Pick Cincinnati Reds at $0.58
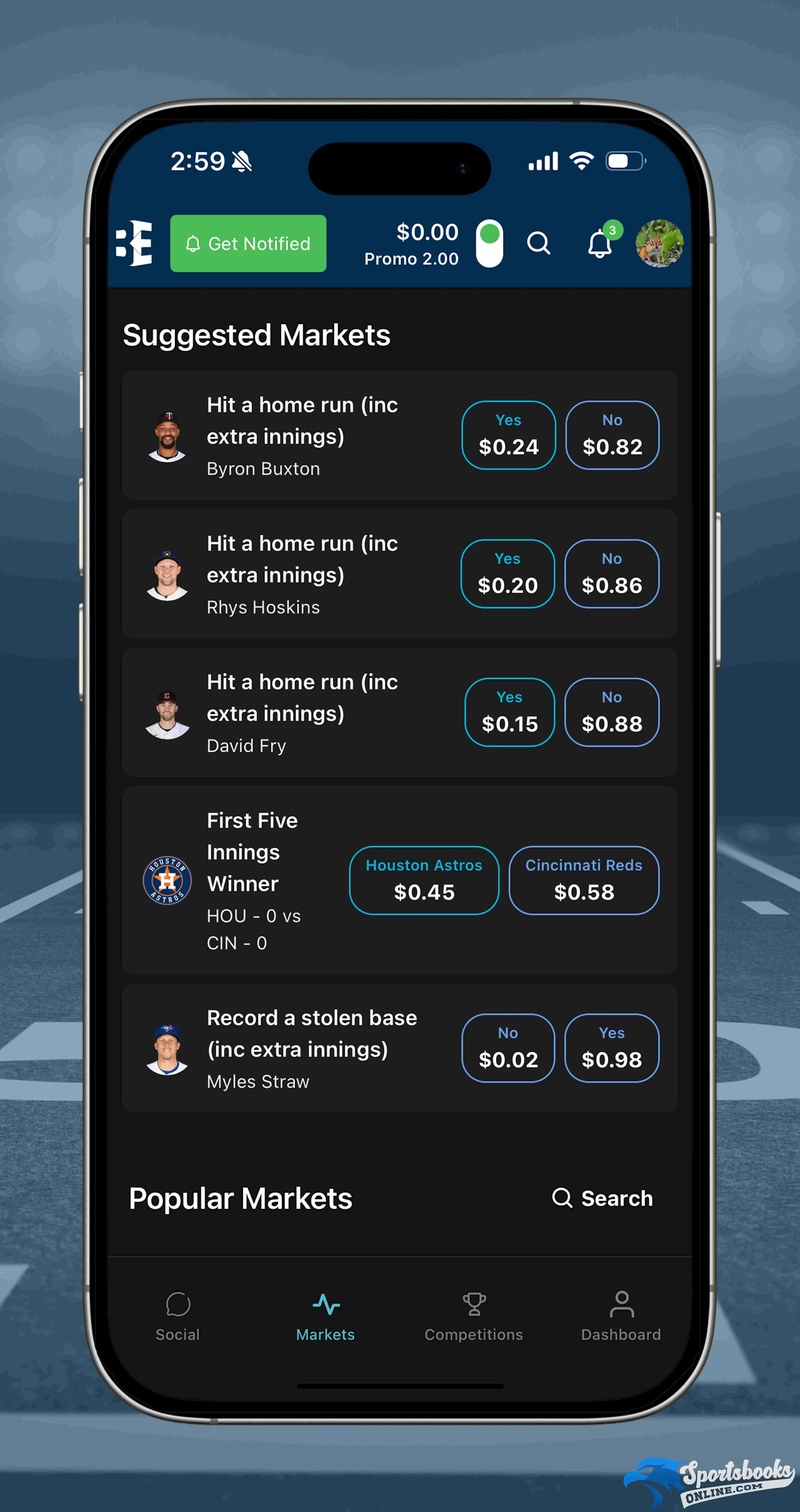 [584, 880]
